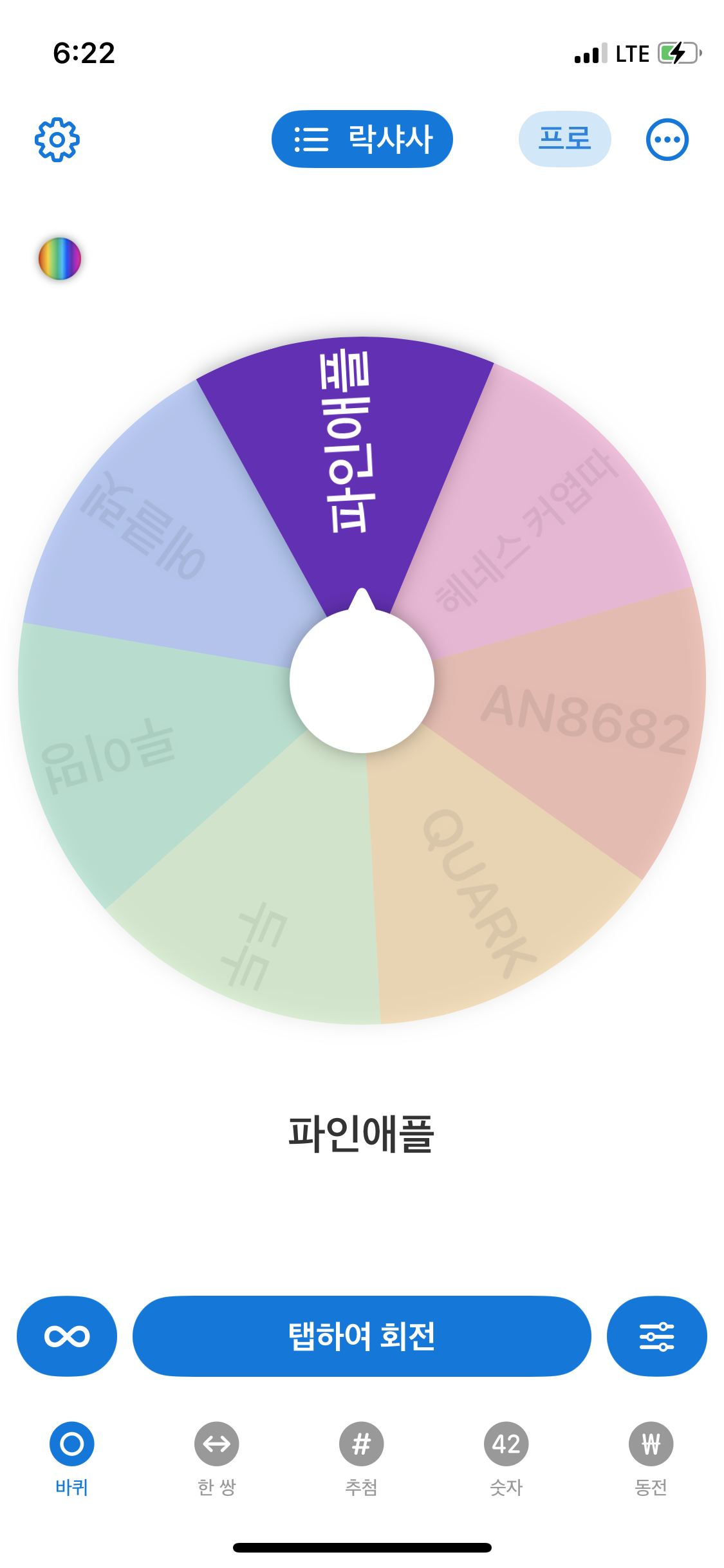Switch to the 숫자 tab
This screenshot has height=1568, width=724.
(x=506, y=1457)
